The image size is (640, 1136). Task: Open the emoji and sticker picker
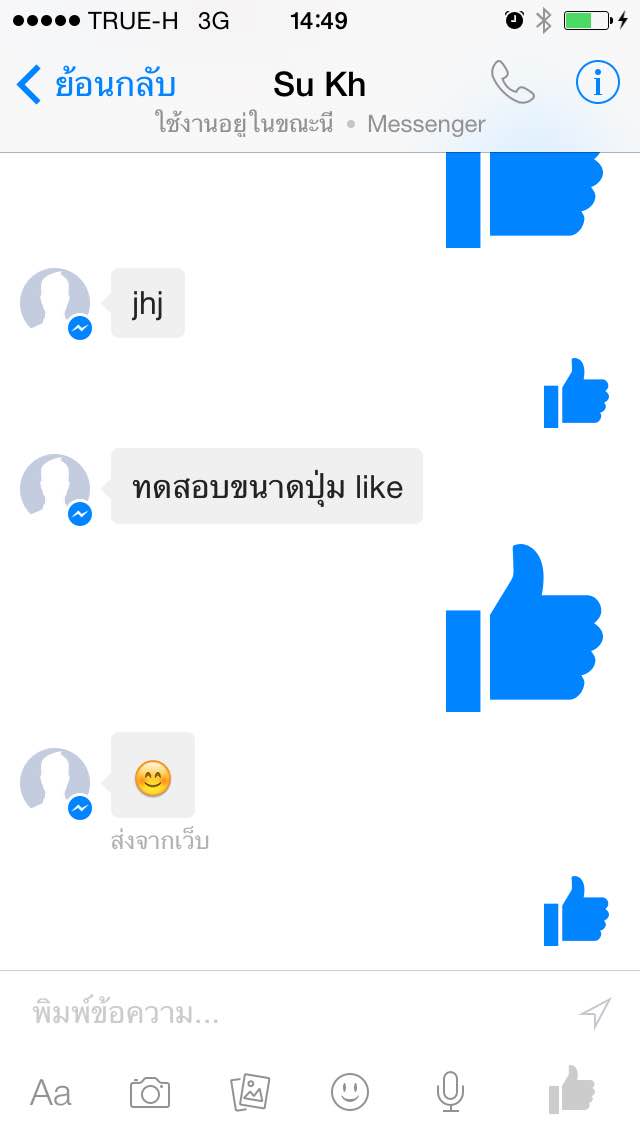(350, 1092)
